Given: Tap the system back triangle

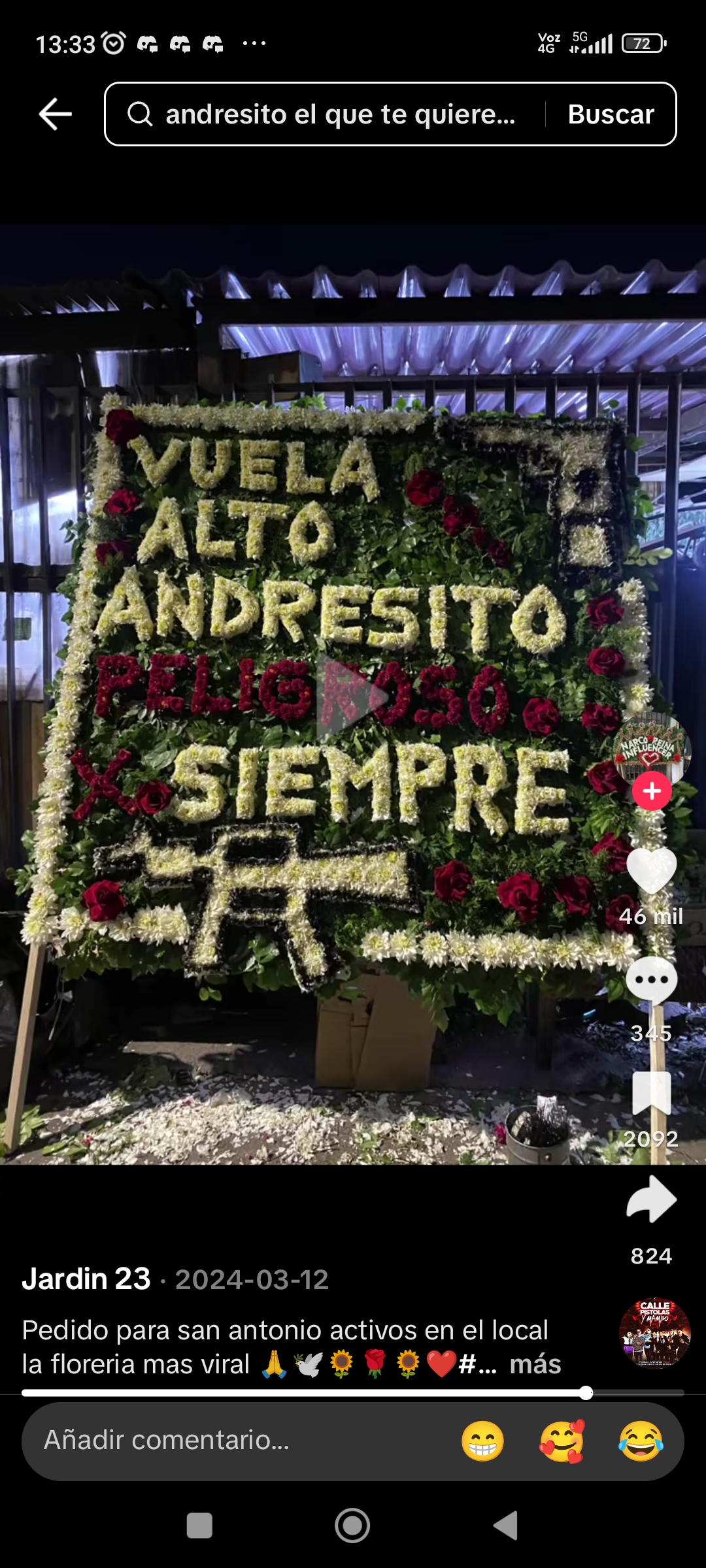Looking at the screenshot, I should point(505,1526).
